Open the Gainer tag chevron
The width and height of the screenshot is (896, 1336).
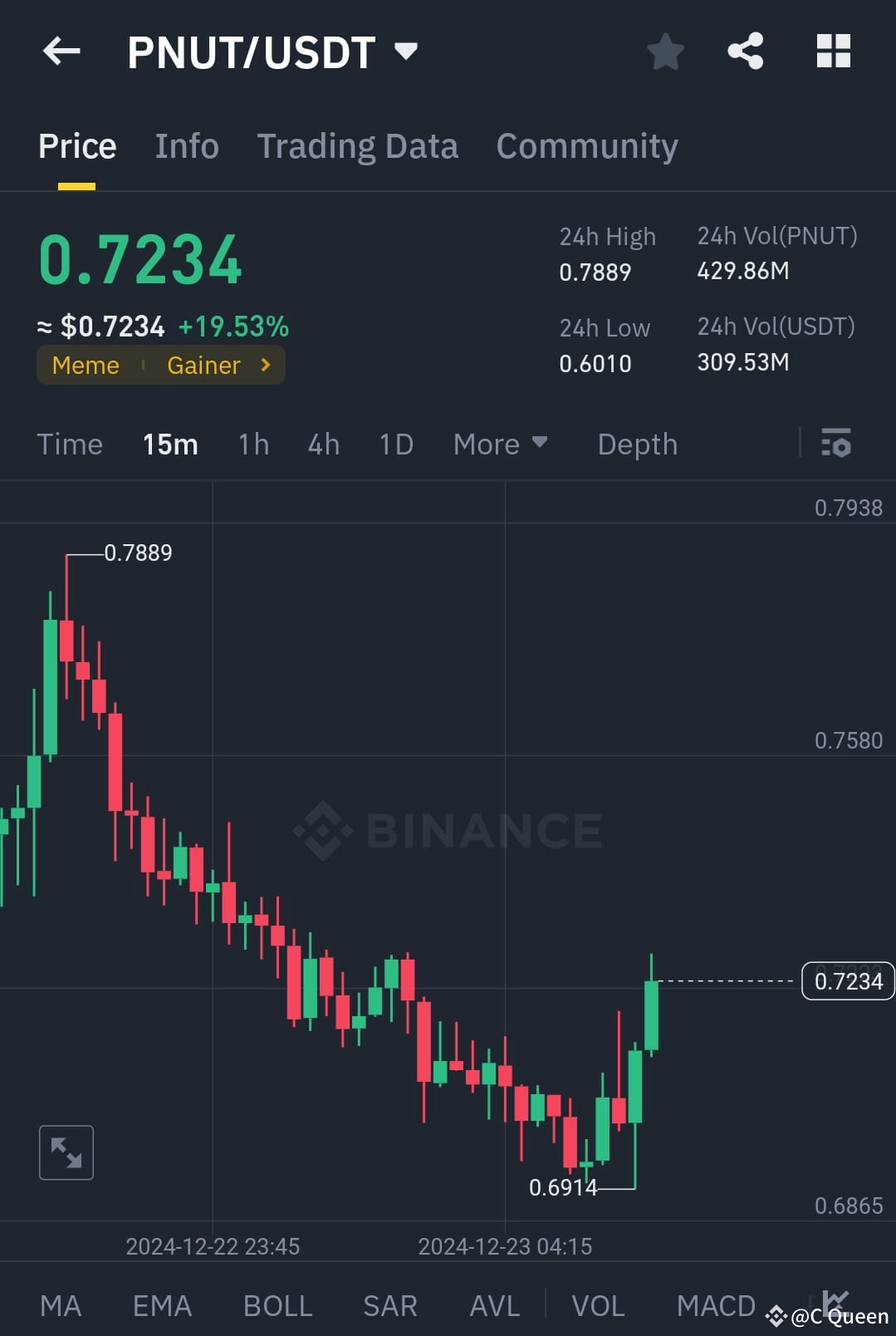pyautogui.click(x=264, y=365)
